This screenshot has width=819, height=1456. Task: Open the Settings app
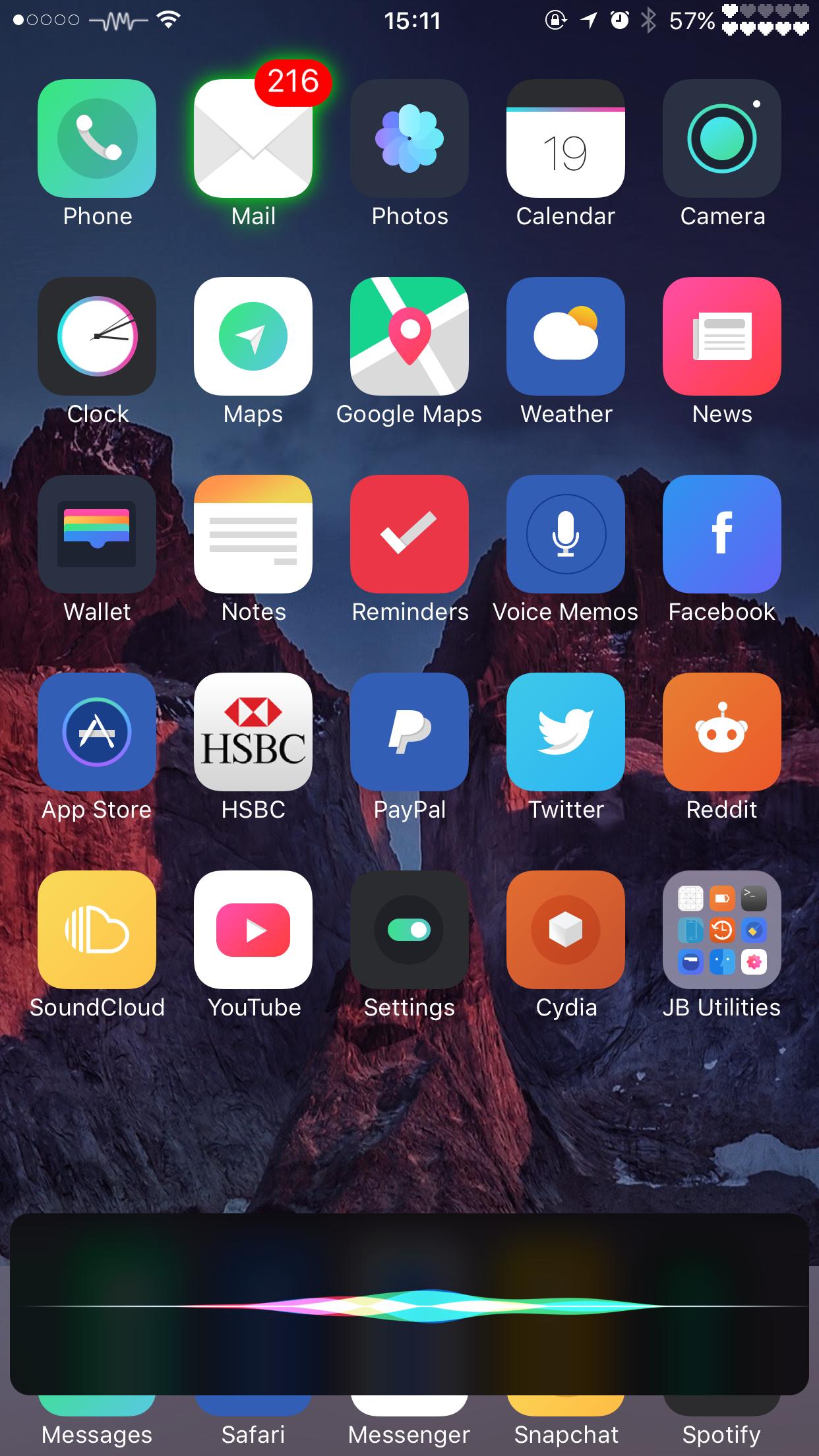[x=409, y=930]
